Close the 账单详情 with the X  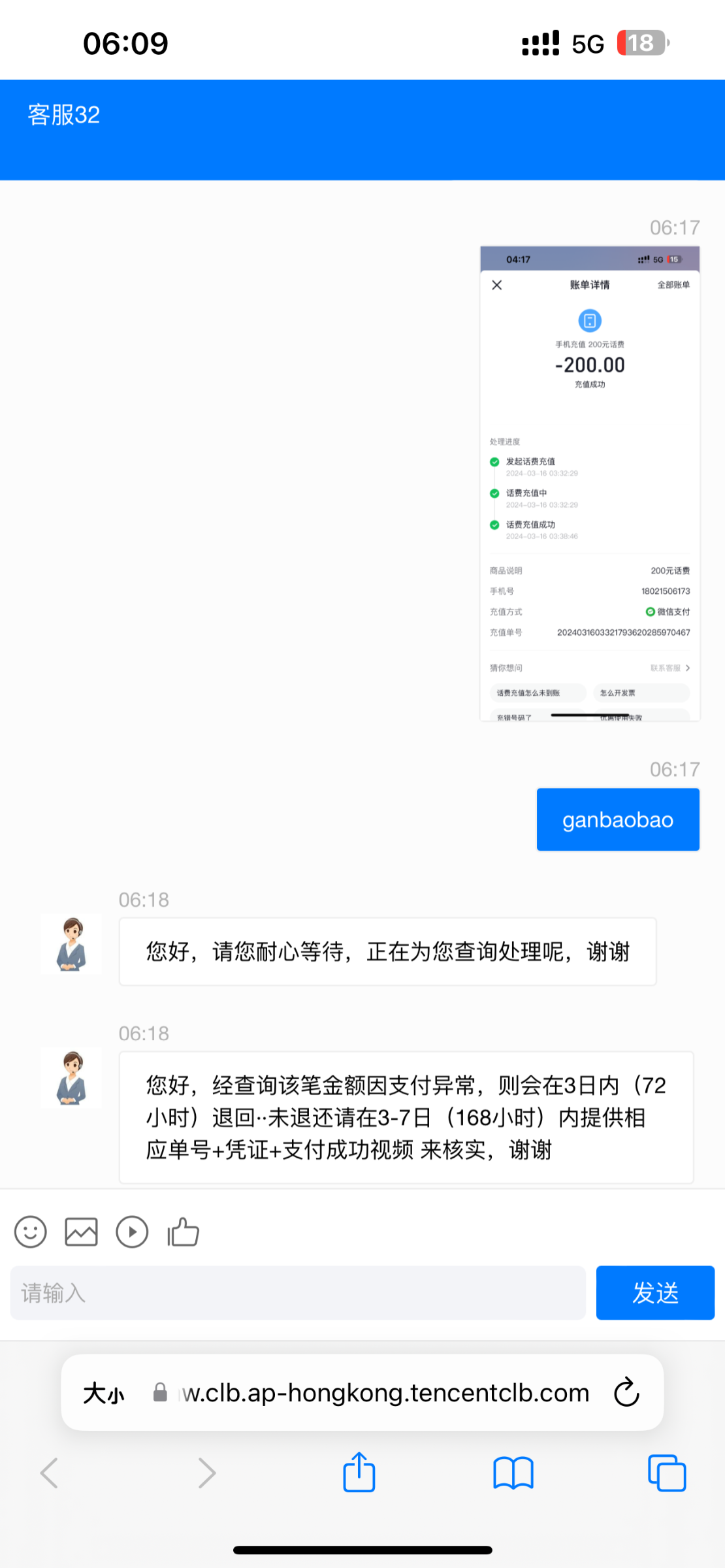coord(496,285)
